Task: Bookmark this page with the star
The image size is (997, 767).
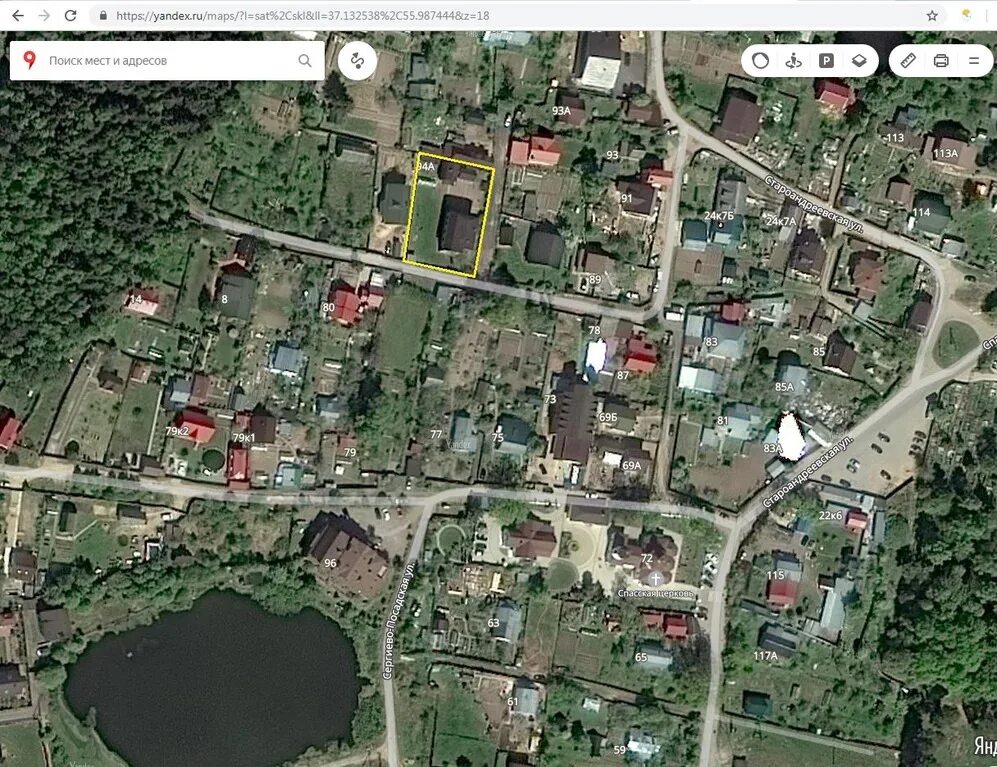Action: click(x=932, y=16)
